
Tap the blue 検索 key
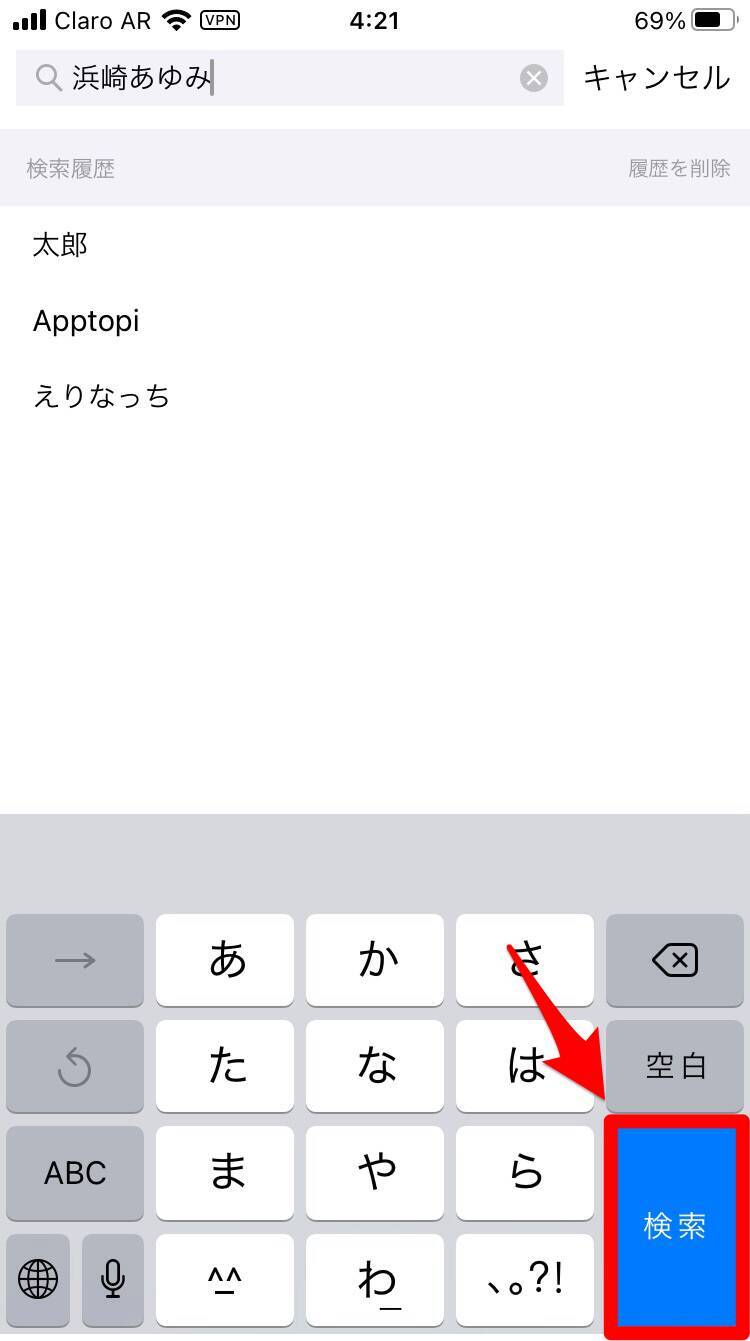pyautogui.click(x=676, y=1226)
